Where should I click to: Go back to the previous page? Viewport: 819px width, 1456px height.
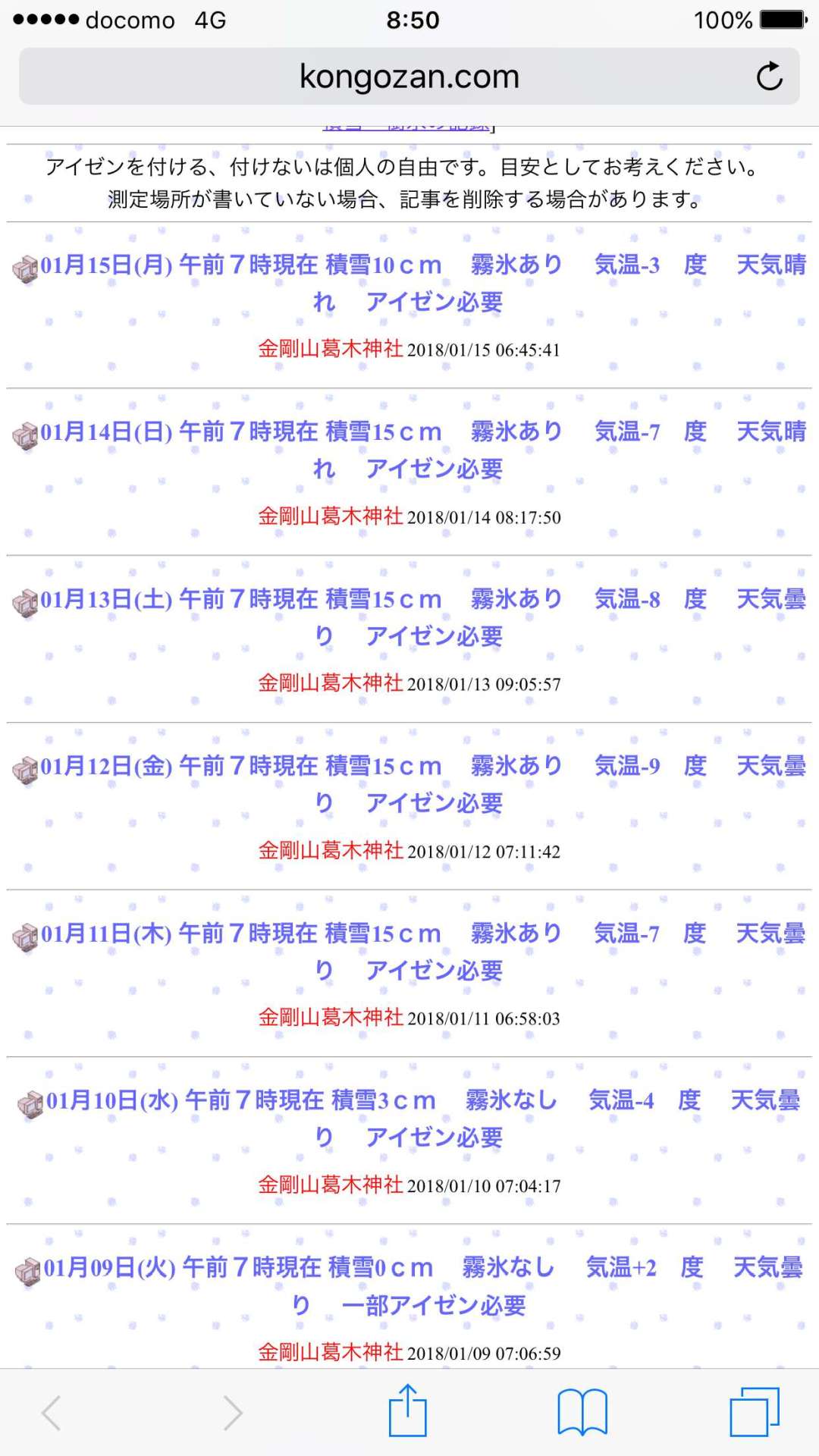point(52,1413)
